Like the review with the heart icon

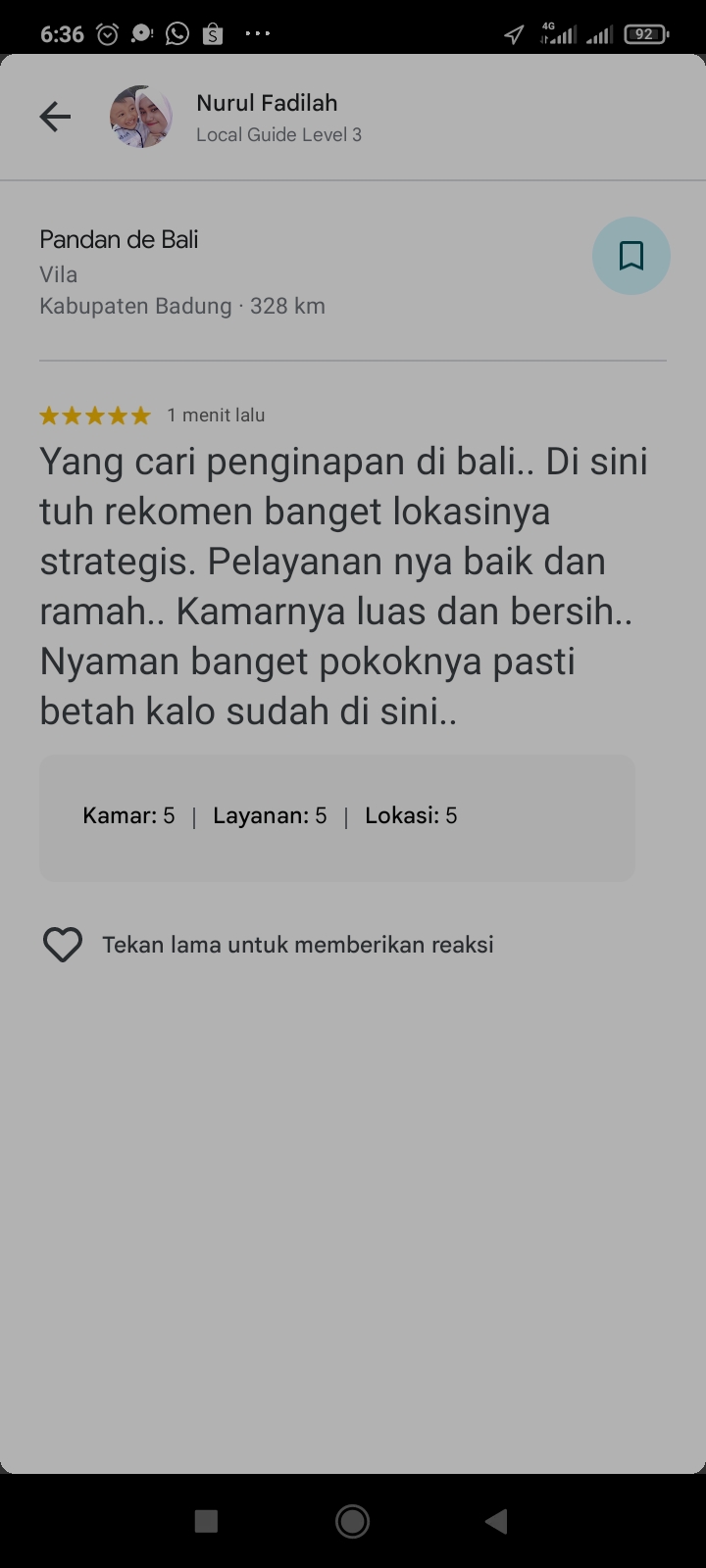pos(63,945)
